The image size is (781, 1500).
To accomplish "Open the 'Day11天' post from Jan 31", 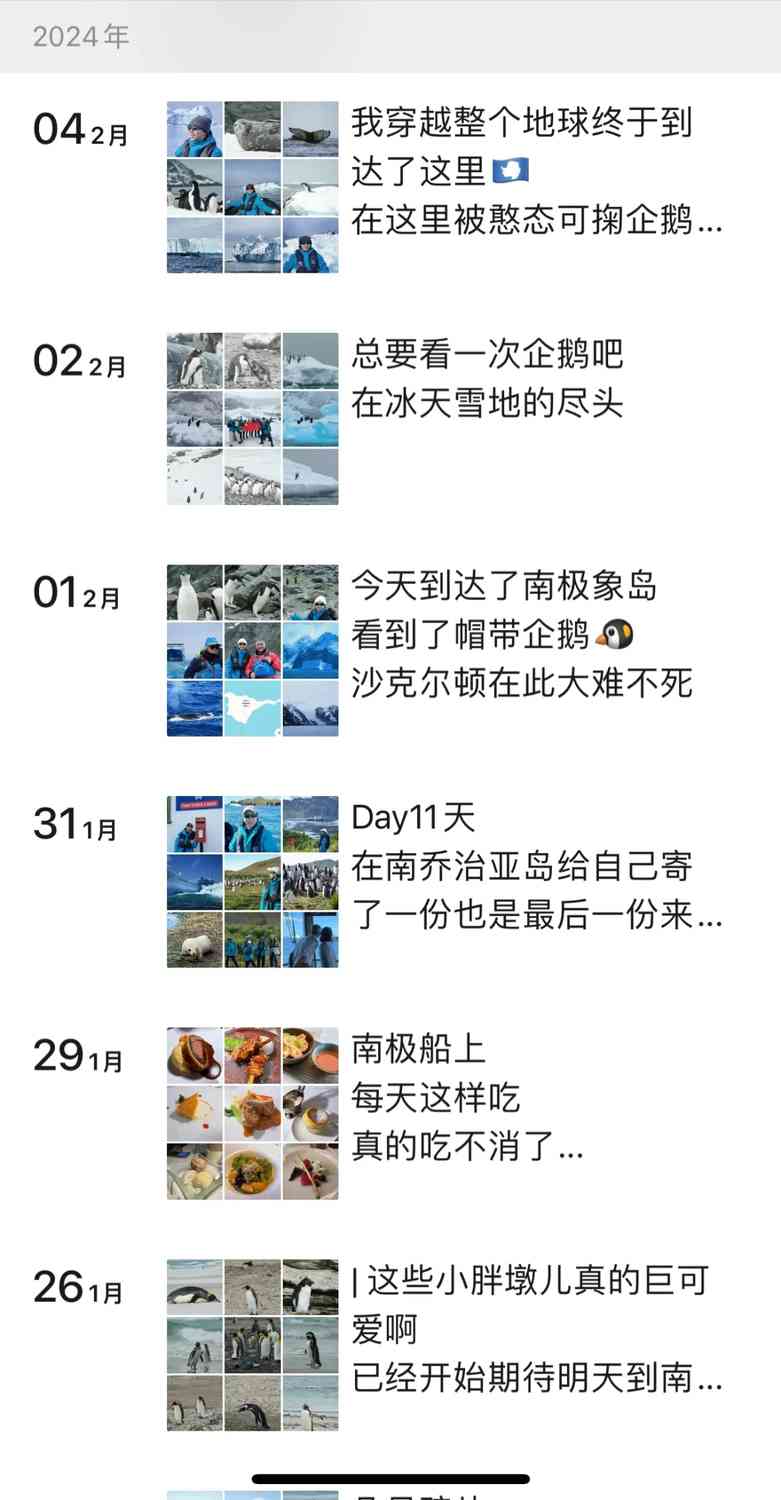I will 520,866.
